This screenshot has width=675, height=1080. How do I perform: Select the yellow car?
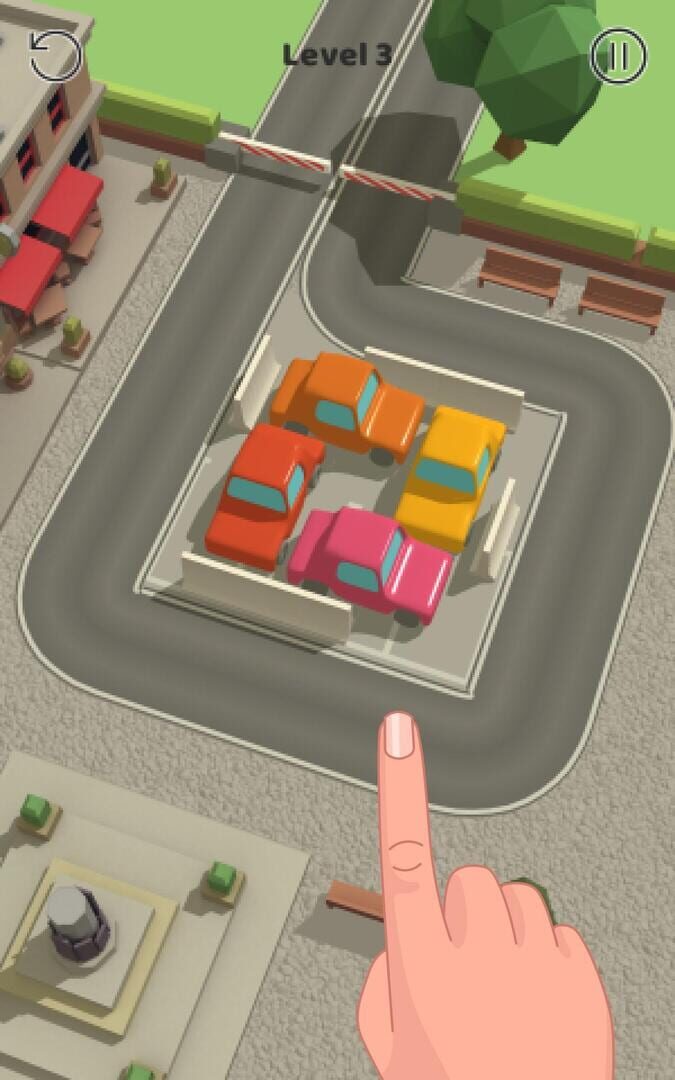point(452,477)
